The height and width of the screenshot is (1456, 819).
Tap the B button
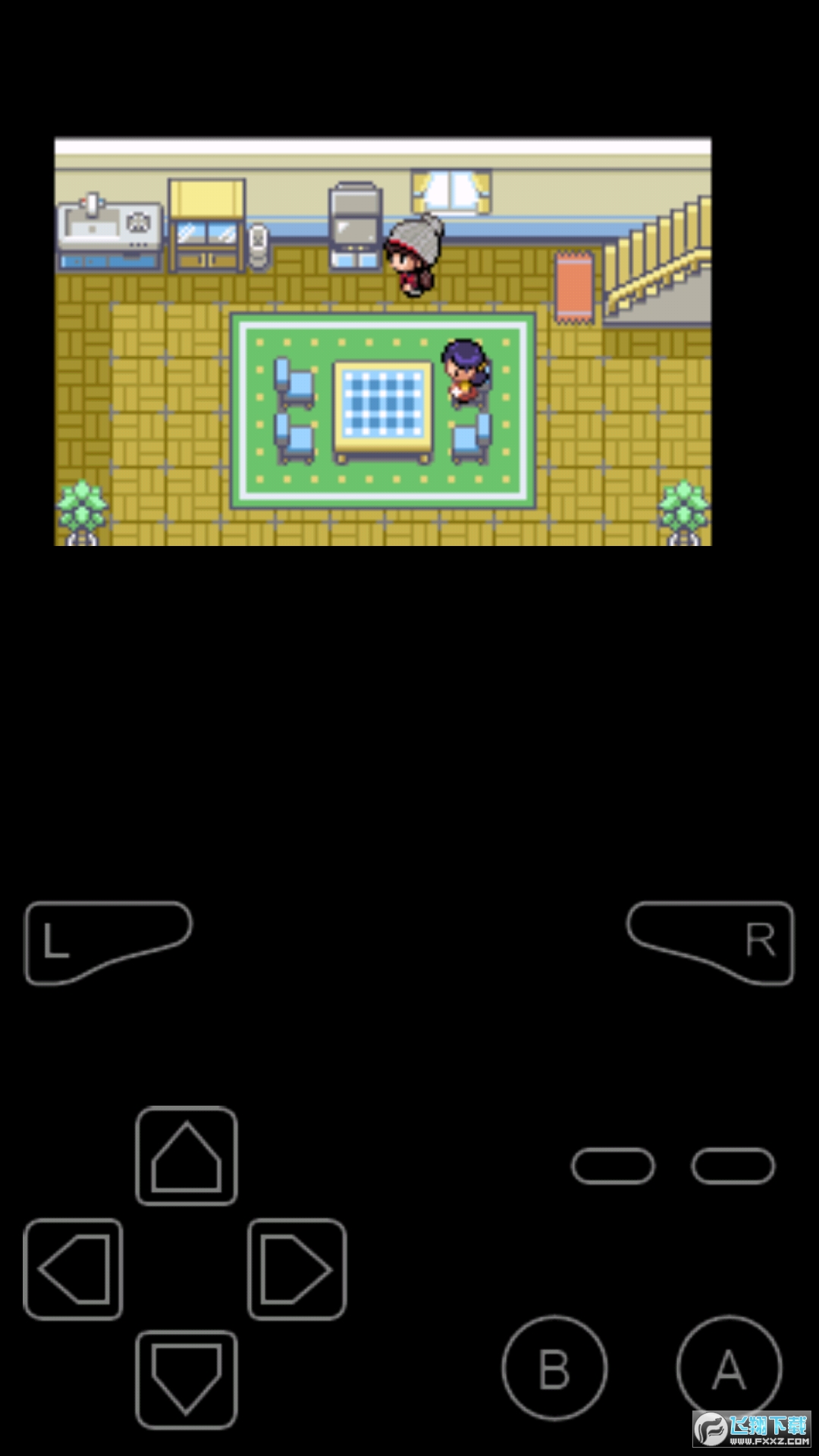[x=554, y=1368]
